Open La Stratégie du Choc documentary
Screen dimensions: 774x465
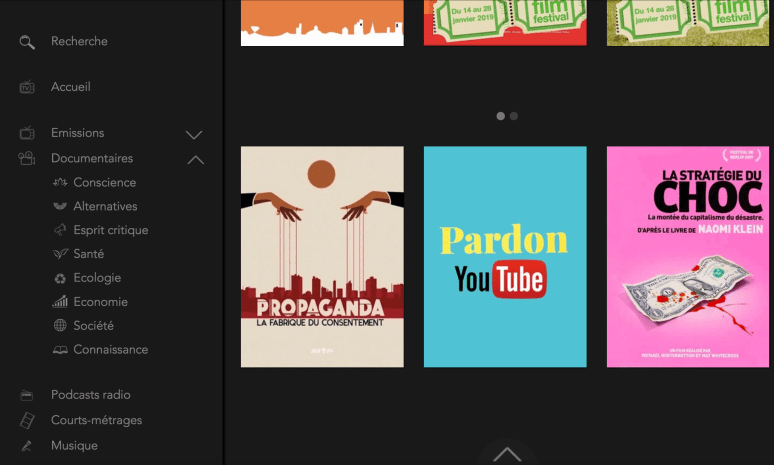(688, 257)
